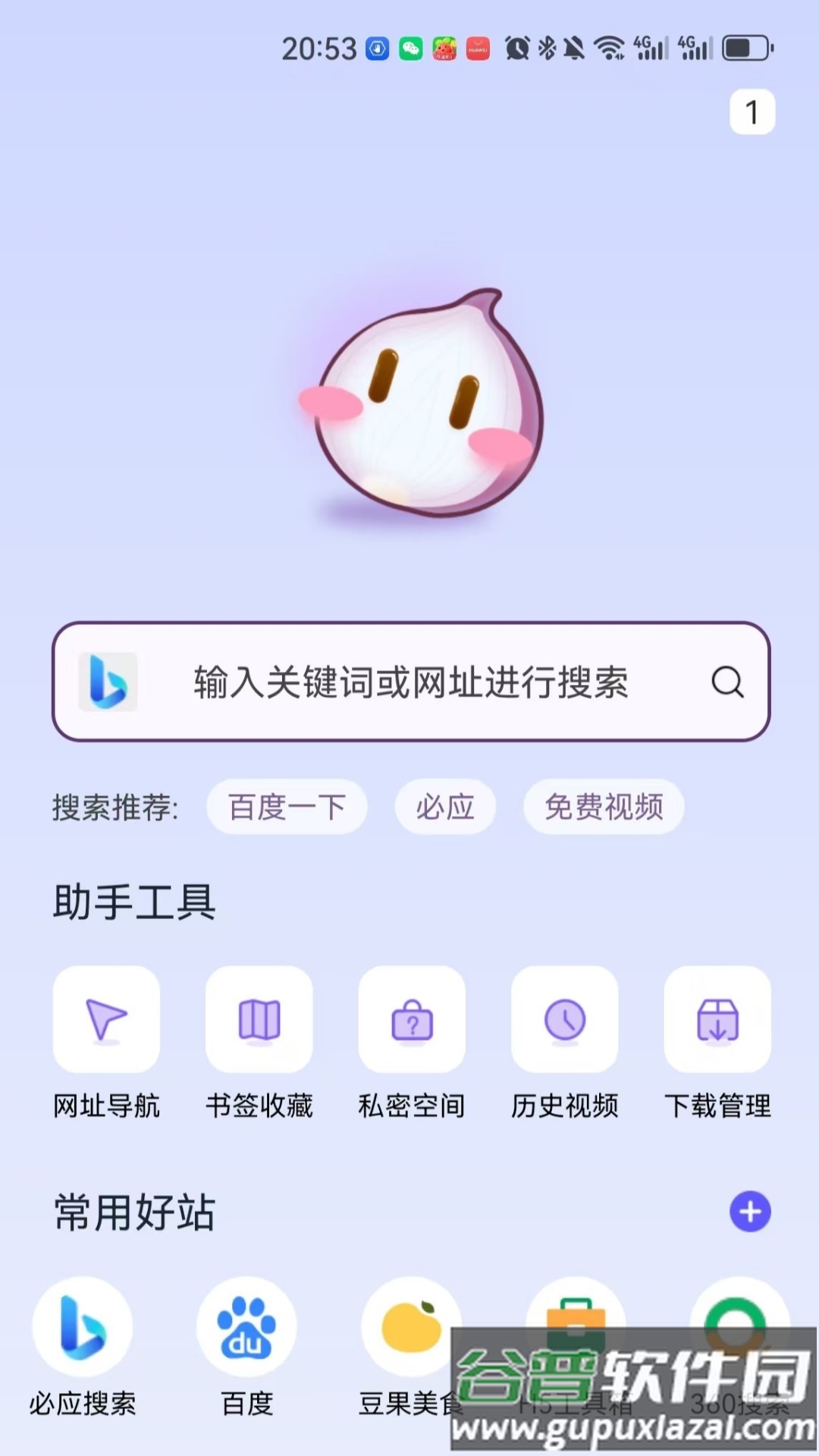Select the 百度一下 suggestion chip

pyautogui.click(x=287, y=807)
